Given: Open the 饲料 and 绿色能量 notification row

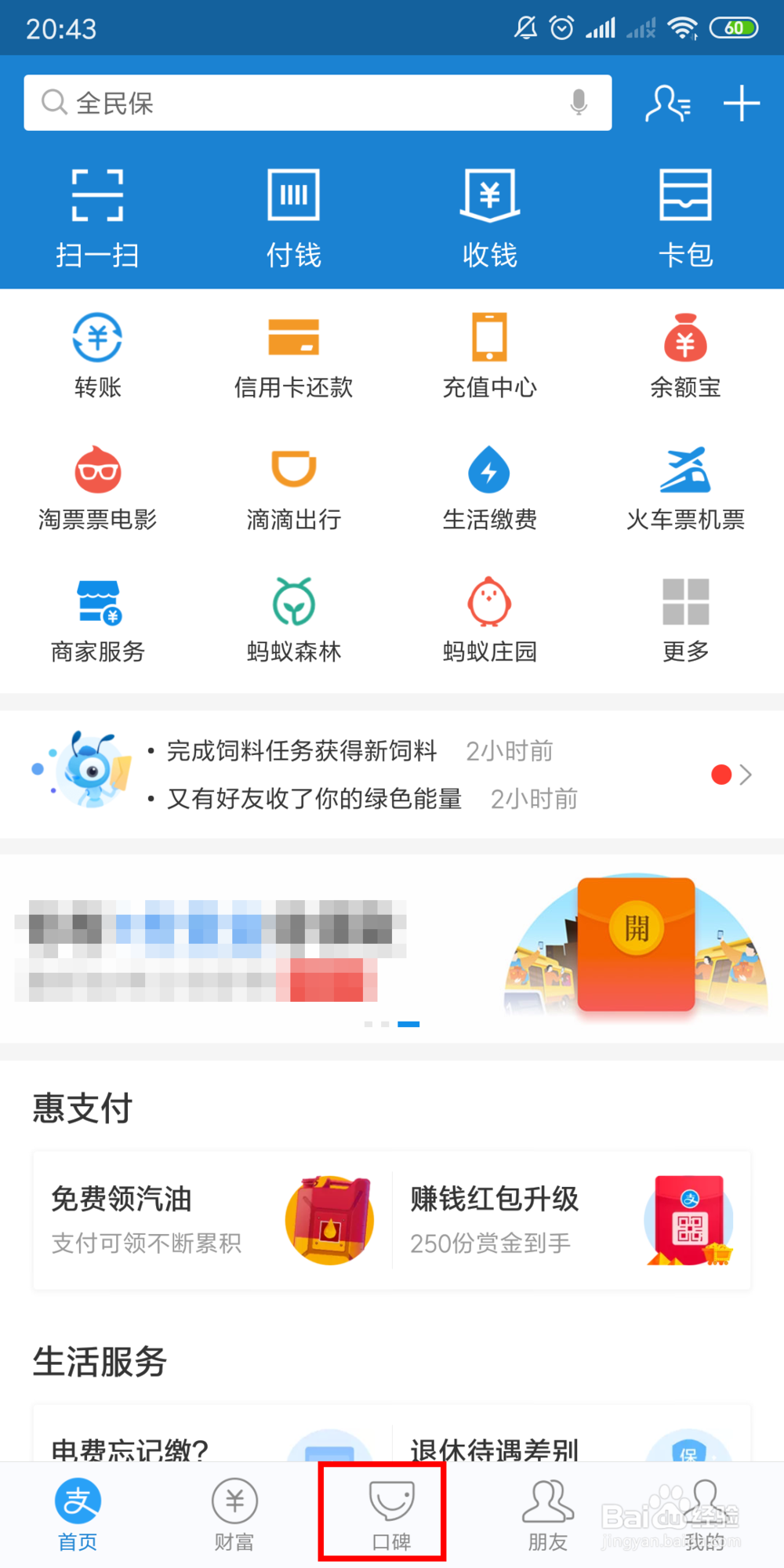Looking at the screenshot, I should pyautogui.click(x=392, y=775).
